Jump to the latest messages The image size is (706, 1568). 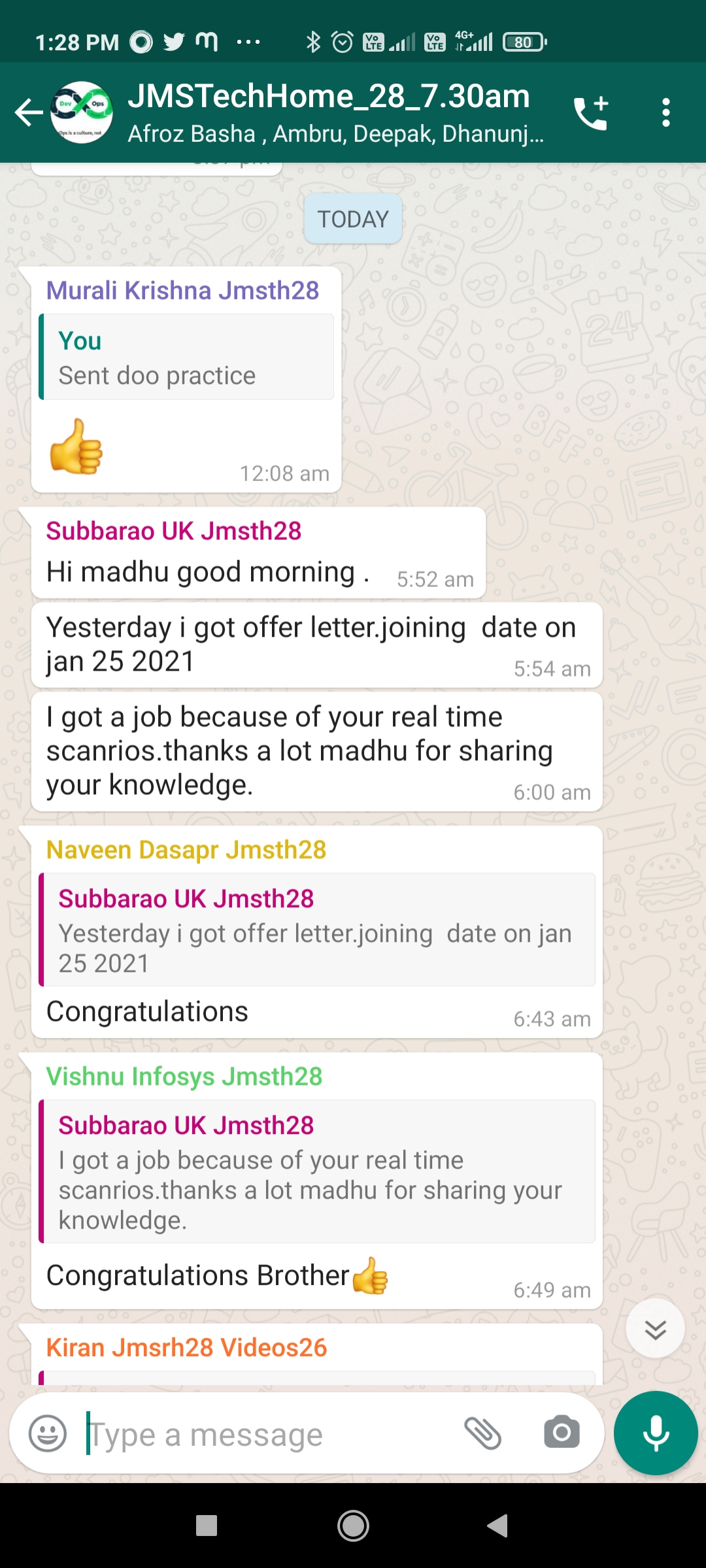tap(655, 1329)
